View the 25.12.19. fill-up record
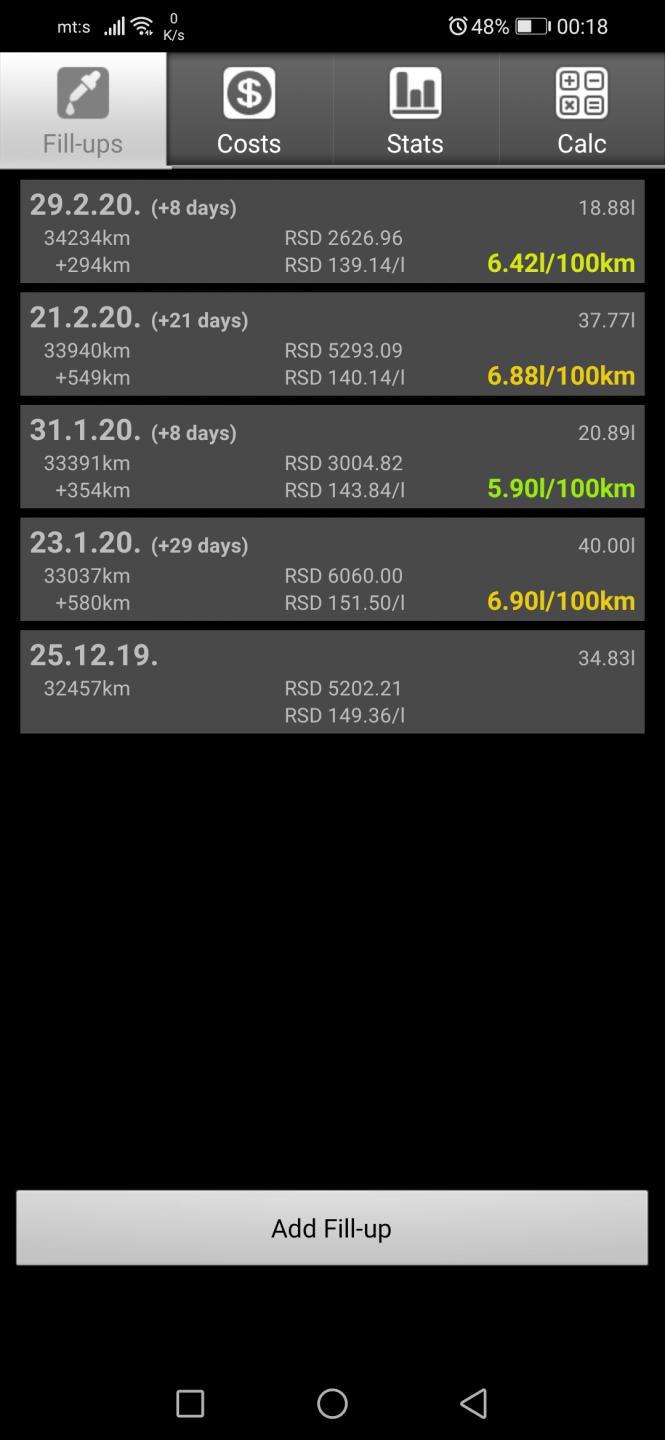Viewport: 665px width, 1440px height. click(332, 682)
